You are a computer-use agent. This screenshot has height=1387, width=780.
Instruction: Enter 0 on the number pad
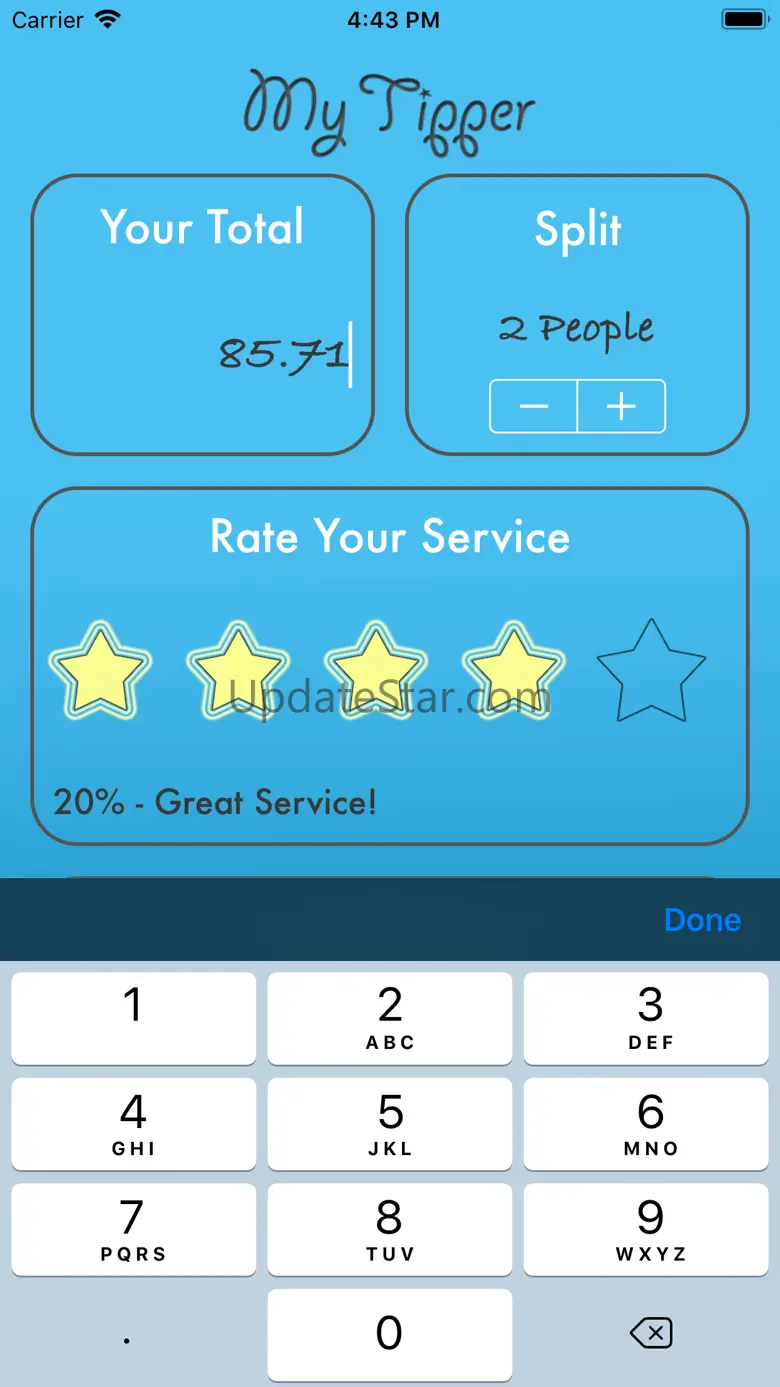tap(390, 1335)
